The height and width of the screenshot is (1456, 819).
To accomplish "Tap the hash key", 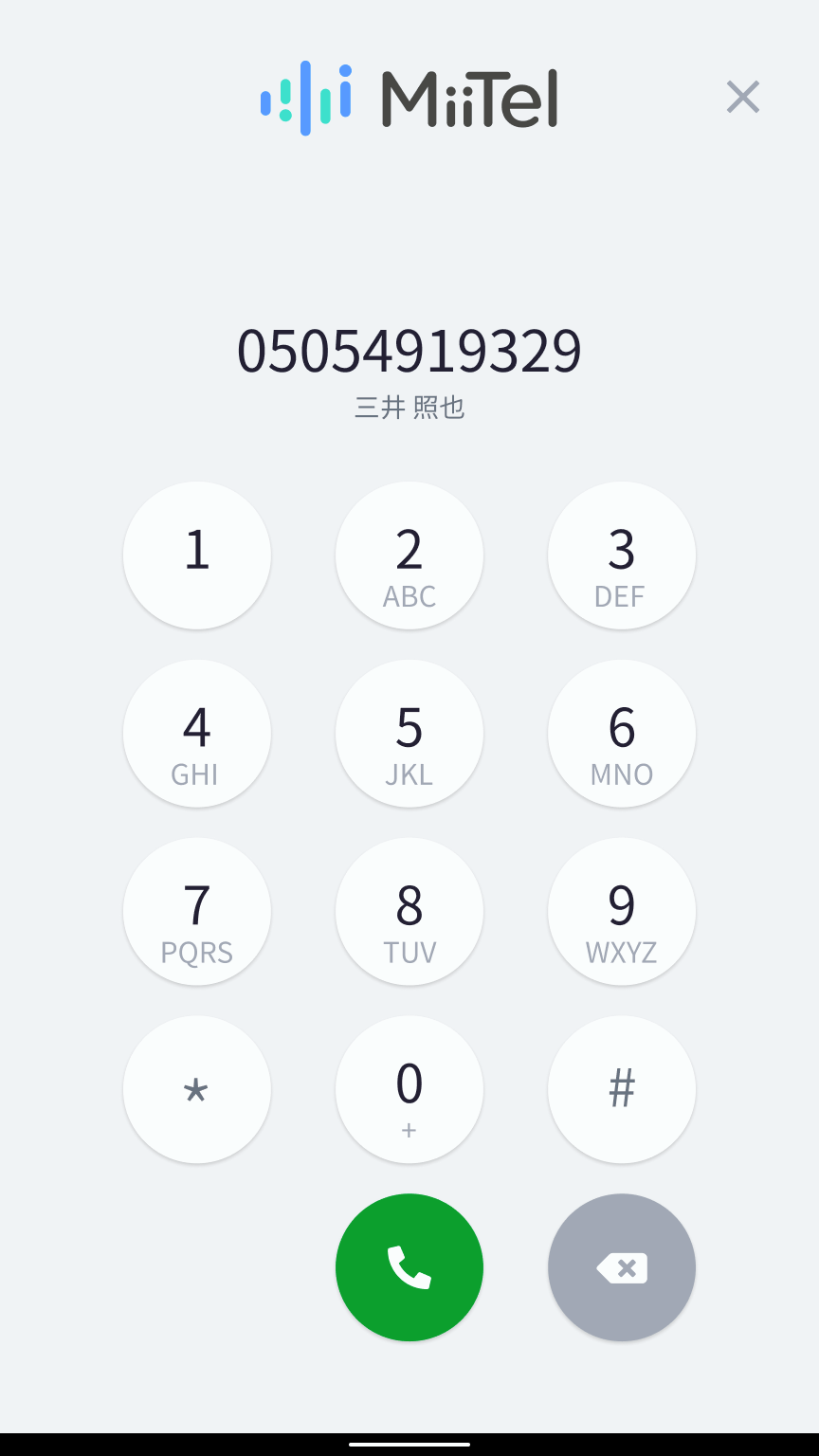I will [x=622, y=1090].
